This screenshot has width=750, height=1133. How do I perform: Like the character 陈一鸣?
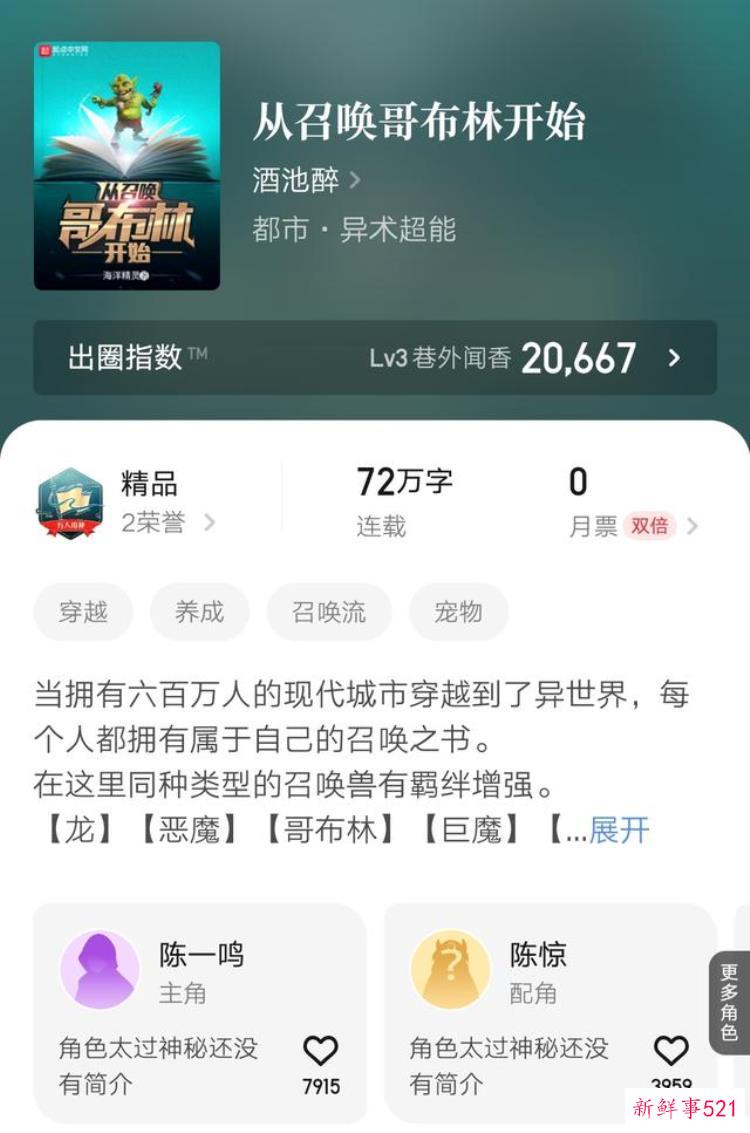coord(321,1052)
